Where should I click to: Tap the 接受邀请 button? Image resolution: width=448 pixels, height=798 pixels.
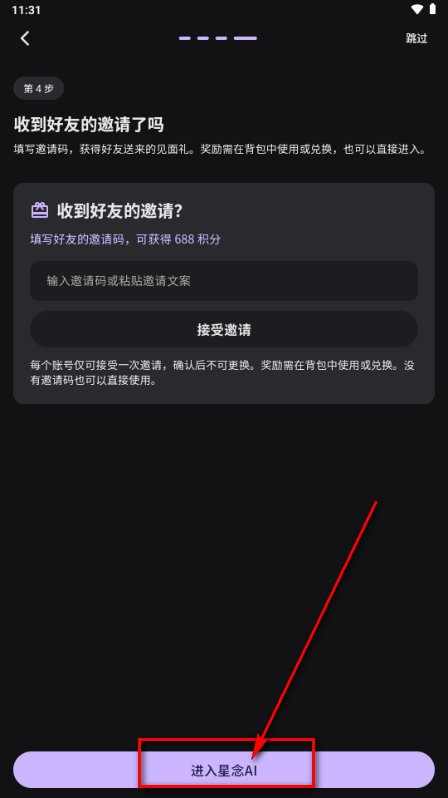click(x=224, y=330)
